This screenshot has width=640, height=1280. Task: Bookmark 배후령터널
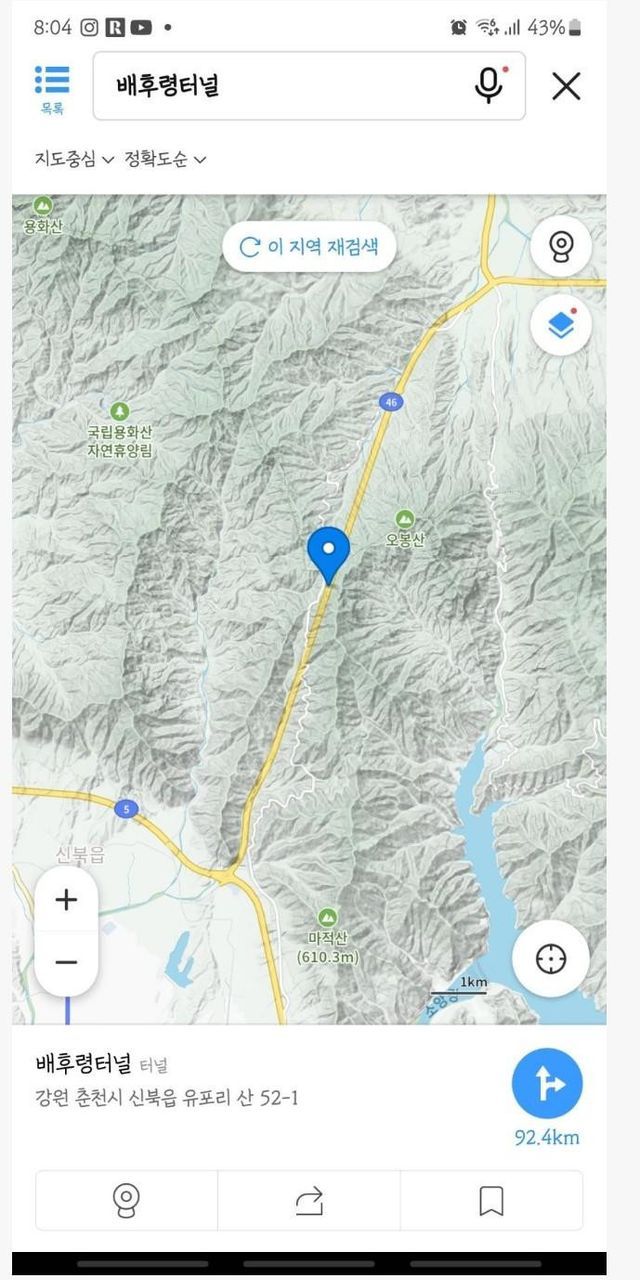pos(491,1200)
